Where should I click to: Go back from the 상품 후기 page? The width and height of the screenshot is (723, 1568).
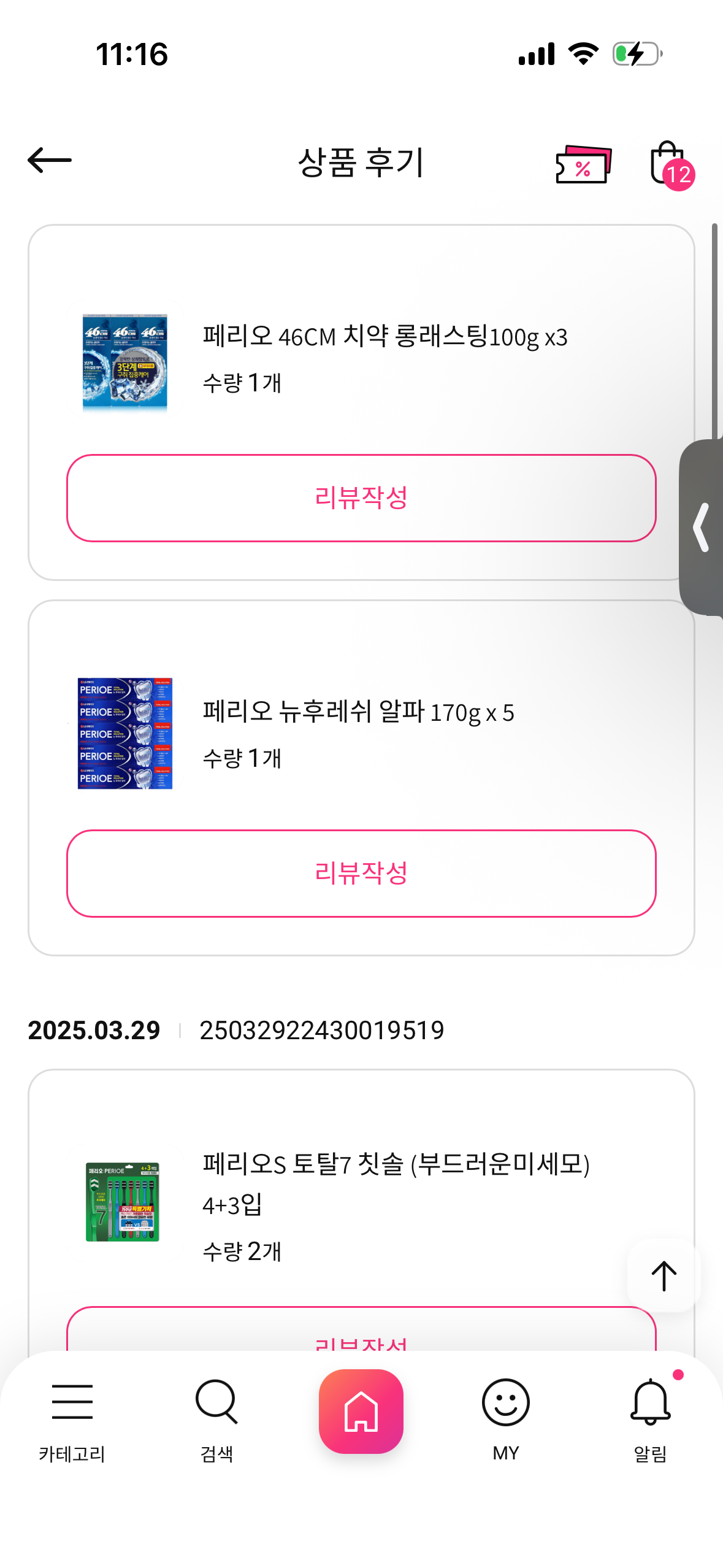50,161
